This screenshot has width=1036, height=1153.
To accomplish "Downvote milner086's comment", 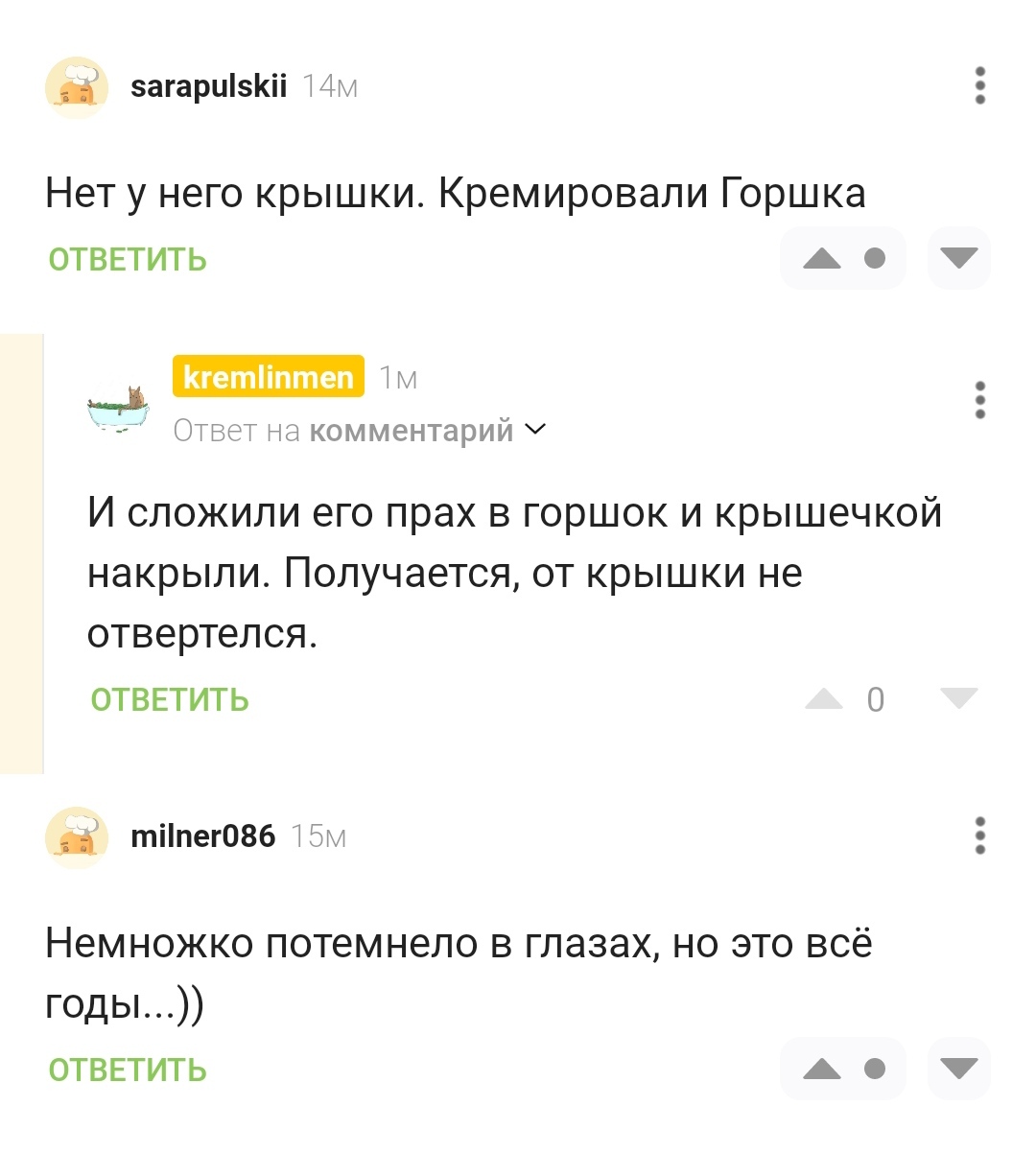I will [958, 1069].
